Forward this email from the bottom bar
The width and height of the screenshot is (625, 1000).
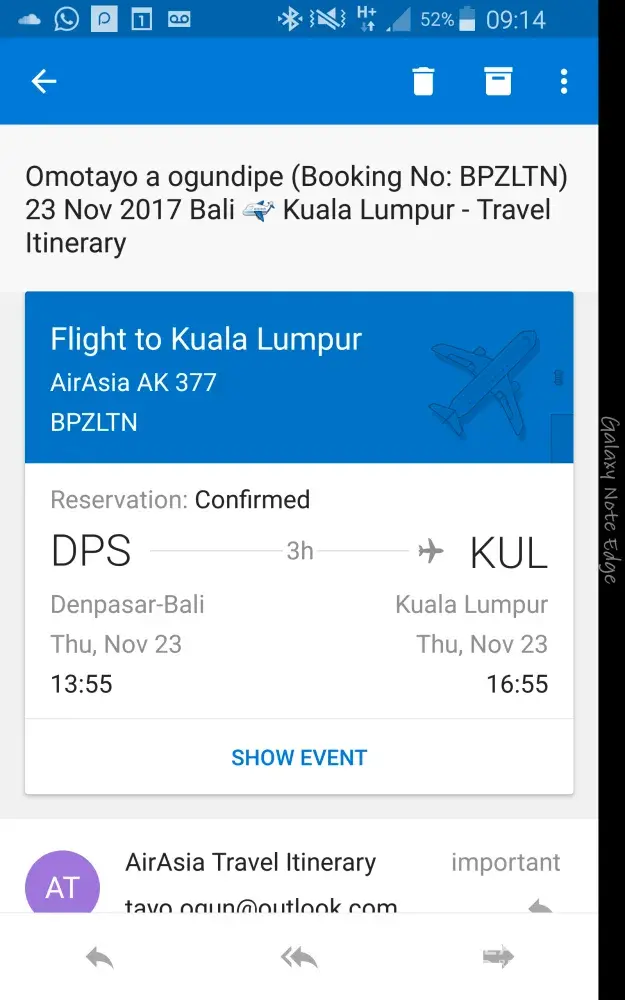(498, 957)
